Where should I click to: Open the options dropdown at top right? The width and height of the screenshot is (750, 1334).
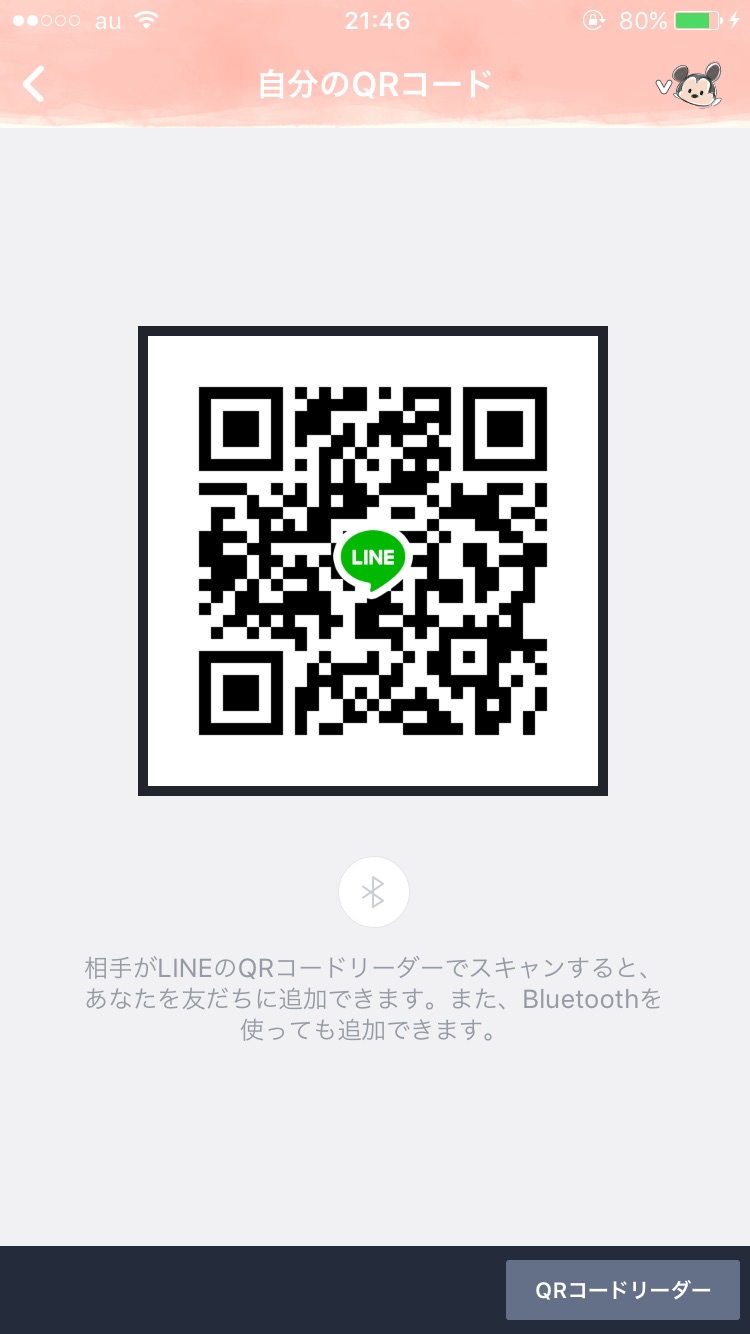(x=689, y=86)
